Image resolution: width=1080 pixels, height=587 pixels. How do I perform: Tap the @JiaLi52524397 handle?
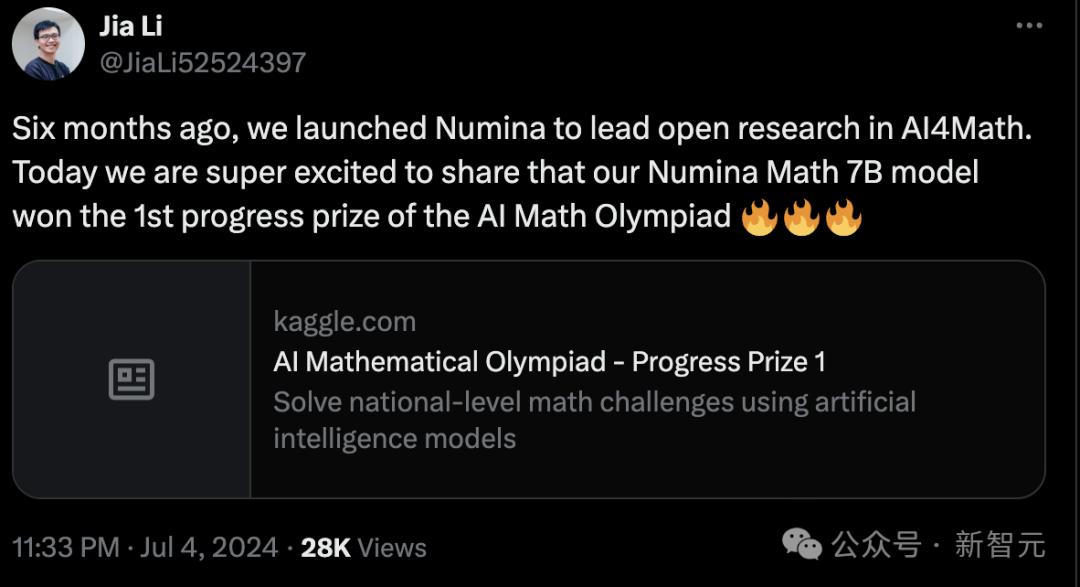tap(202, 62)
